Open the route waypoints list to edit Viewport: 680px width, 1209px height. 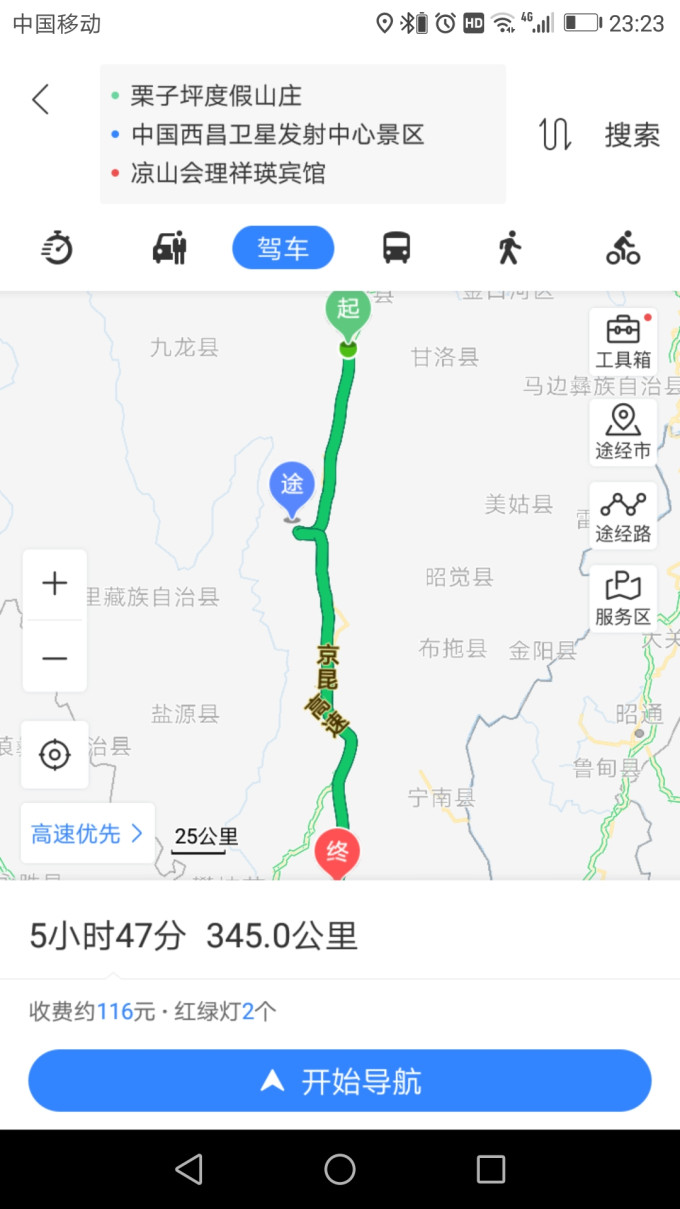click(x=302, y=135)
